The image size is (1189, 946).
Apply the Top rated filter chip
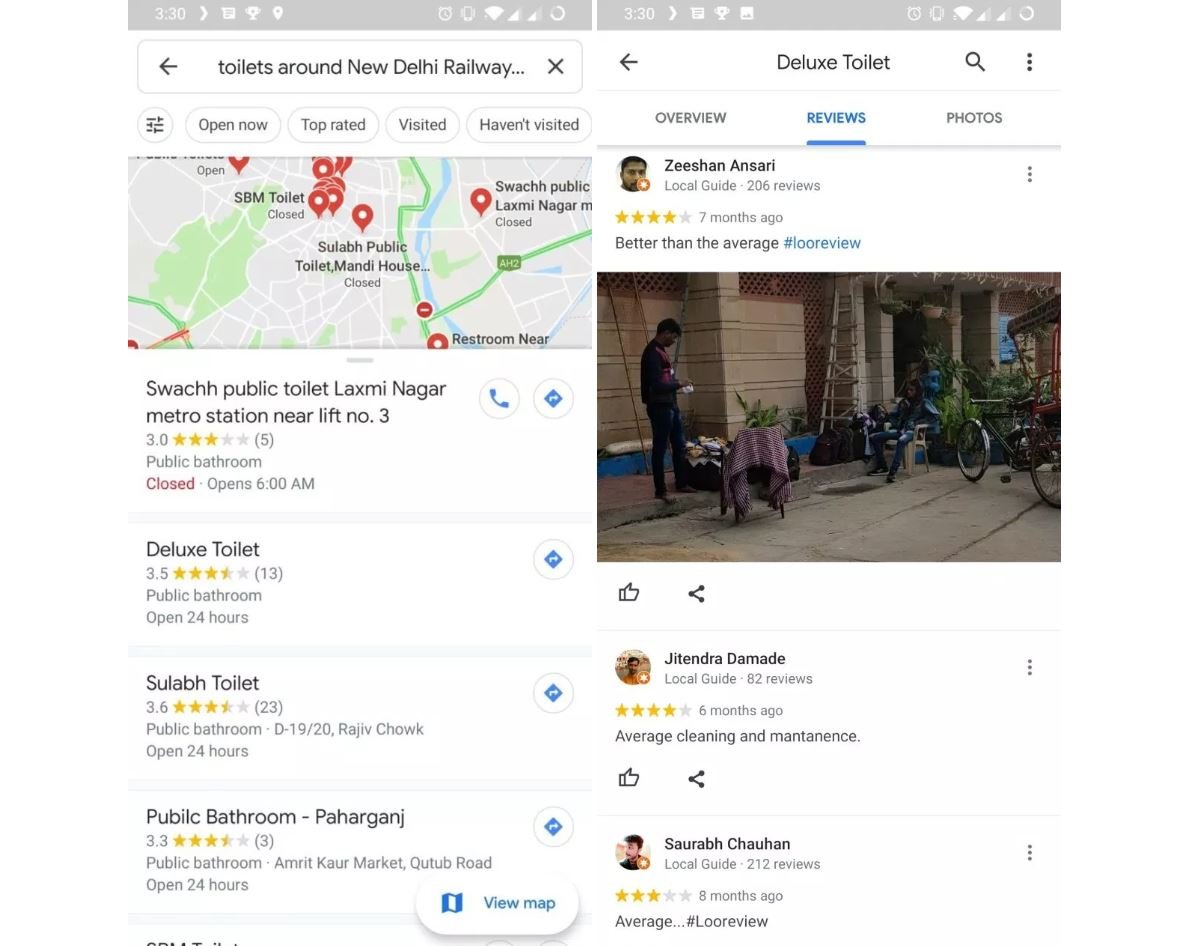(333, 125)
